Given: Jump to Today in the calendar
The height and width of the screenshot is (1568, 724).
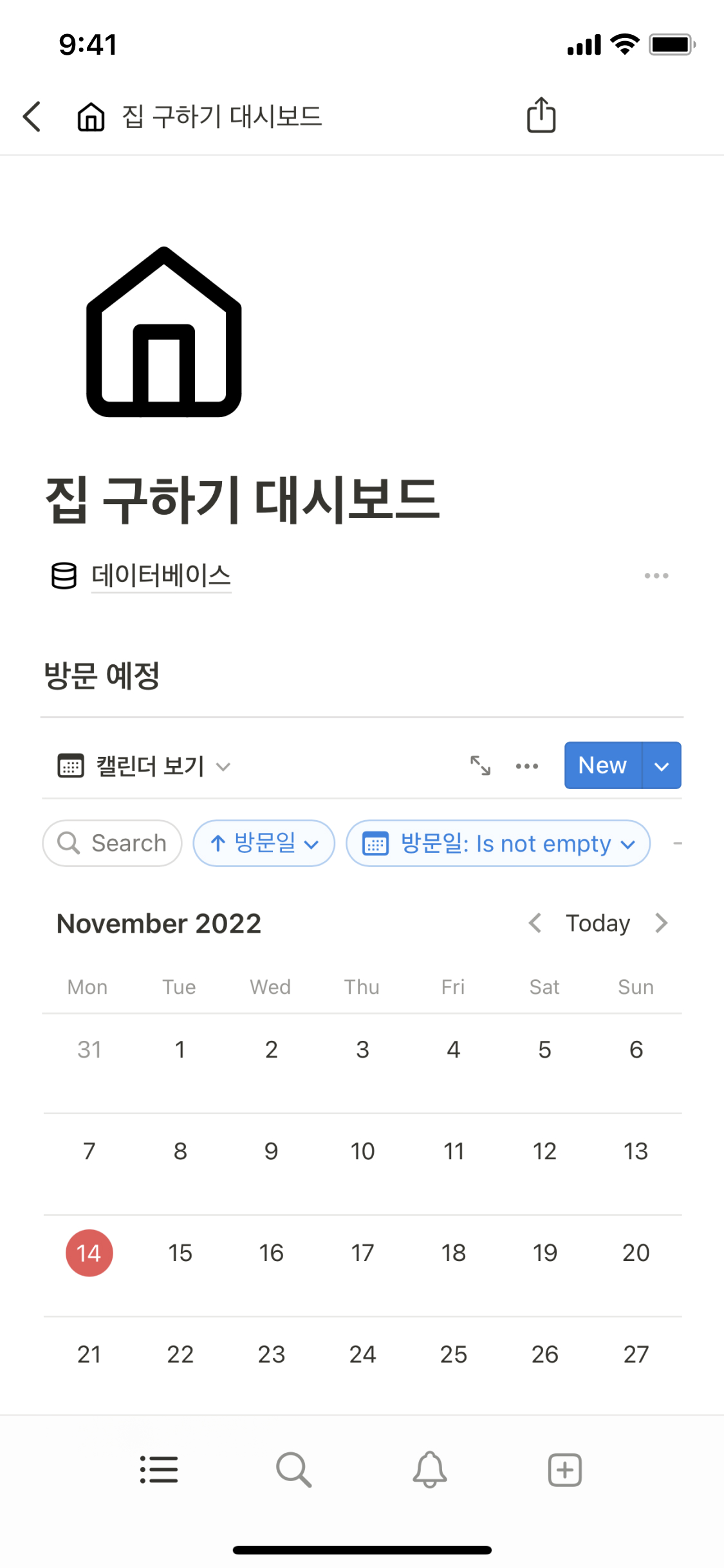Looking at the screenshot, I should pyautogui.click(x=597, y=923).
